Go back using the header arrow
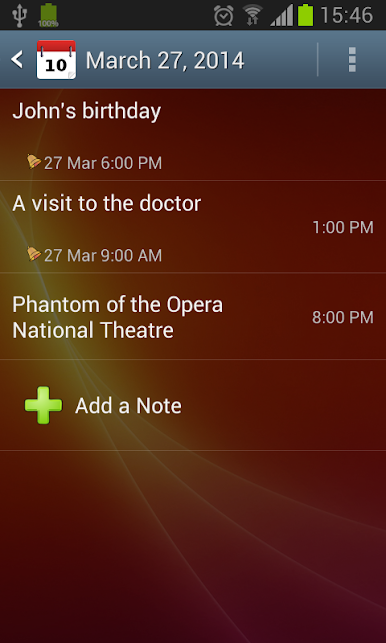This screenshot has width=386, height=643. pos(17,60)
